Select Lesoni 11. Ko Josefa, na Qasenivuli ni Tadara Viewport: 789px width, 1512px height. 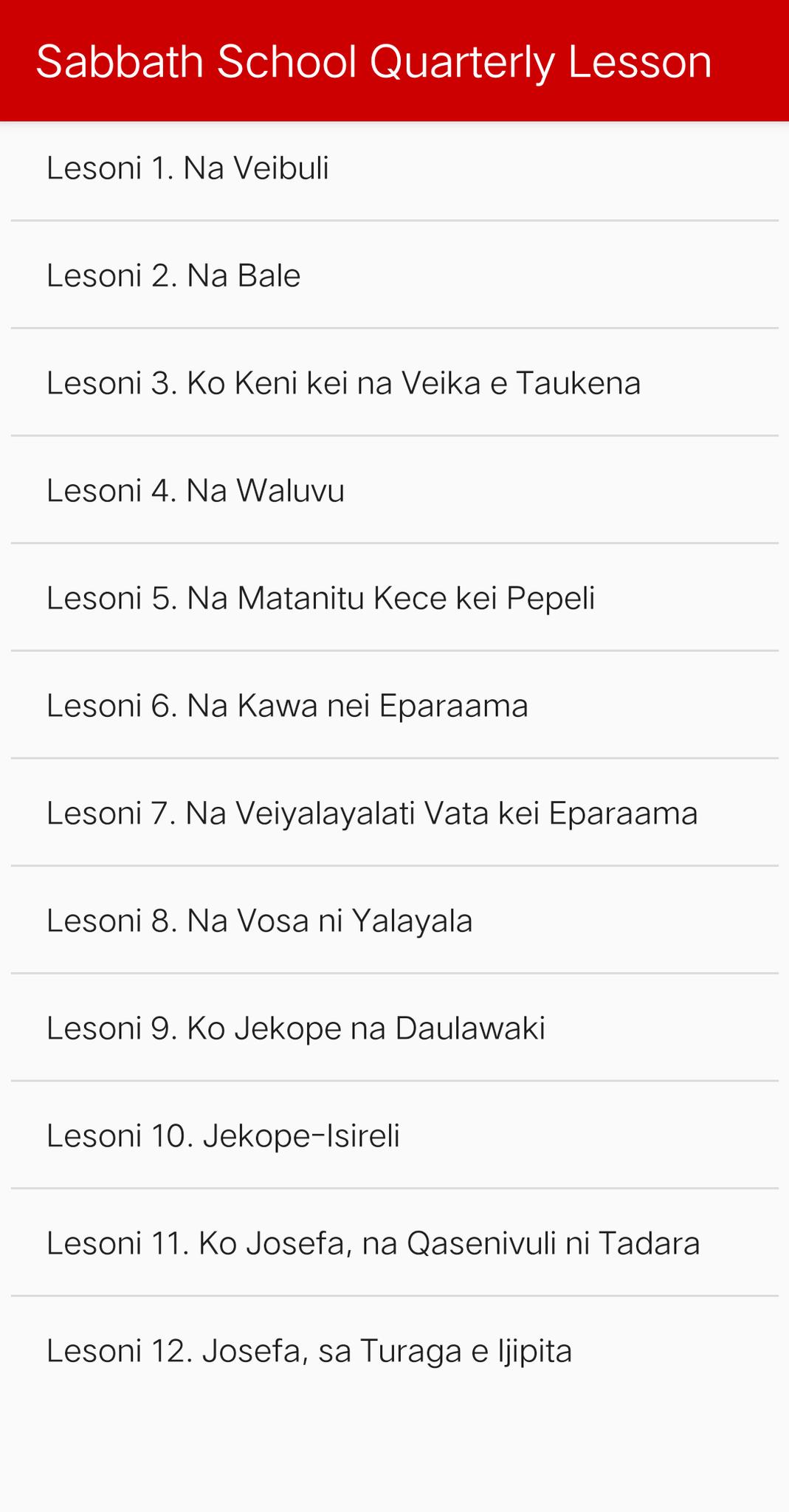pyautogui.click(x=394, y=1243)
